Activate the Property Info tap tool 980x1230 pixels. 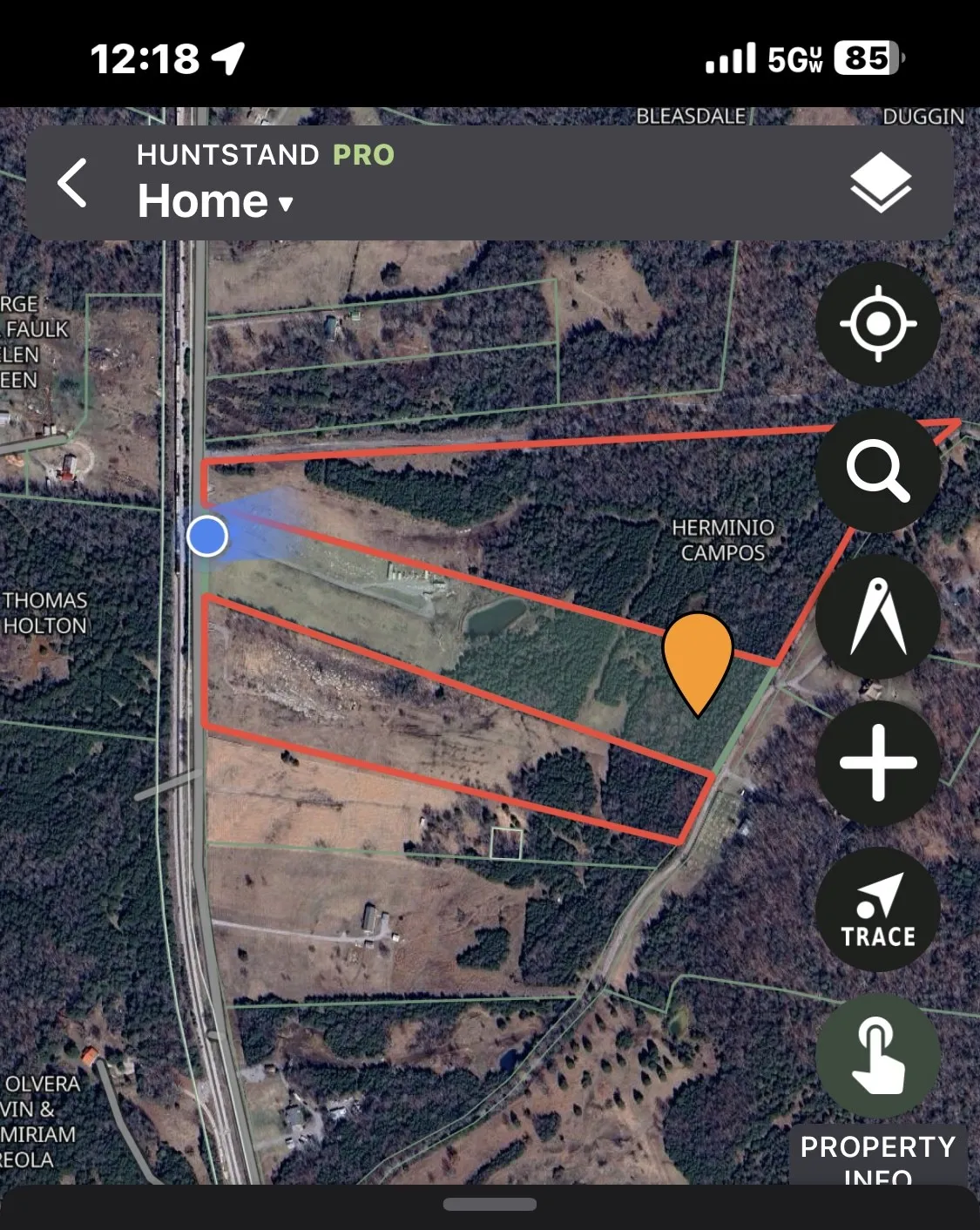click(x=877, y=1056)
